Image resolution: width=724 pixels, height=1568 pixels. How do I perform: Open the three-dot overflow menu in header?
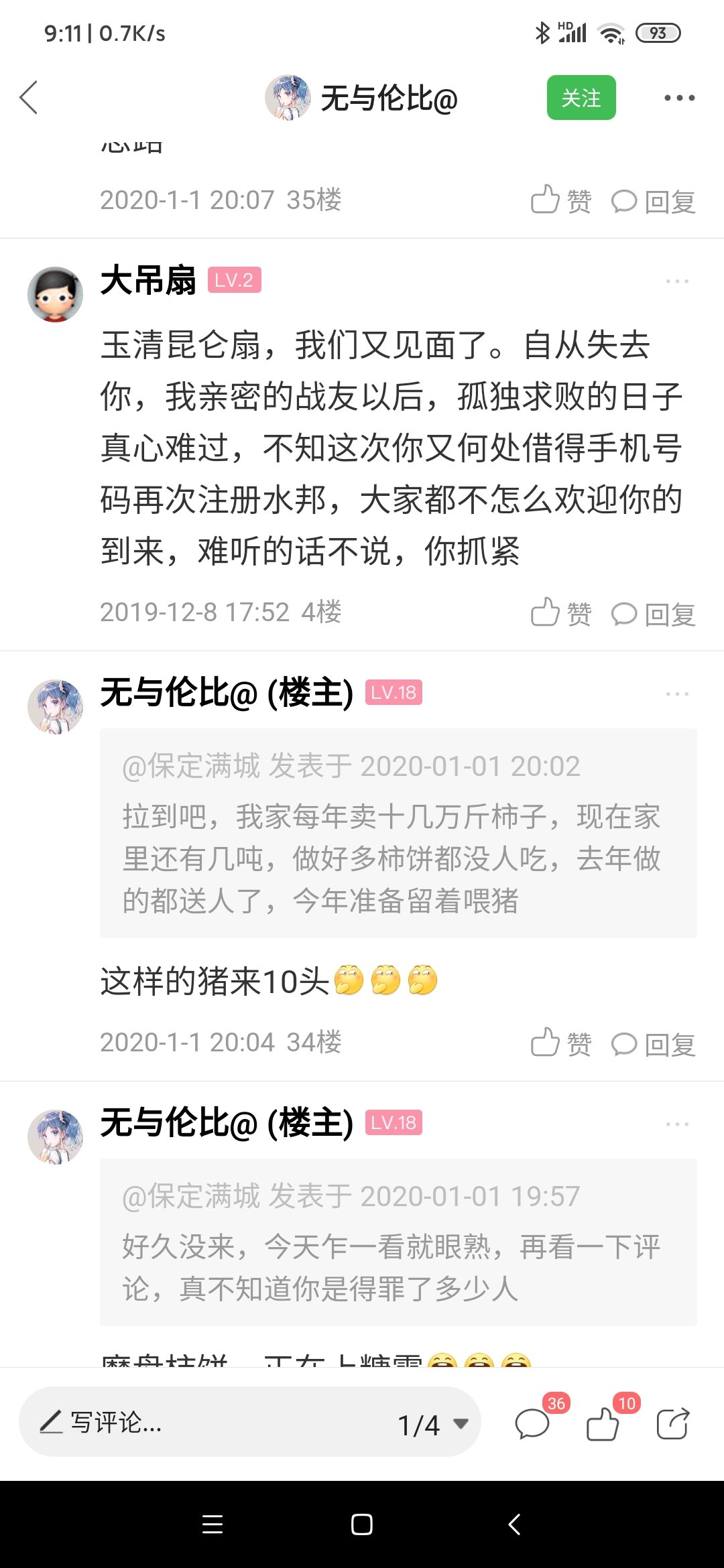coord(679,98)
